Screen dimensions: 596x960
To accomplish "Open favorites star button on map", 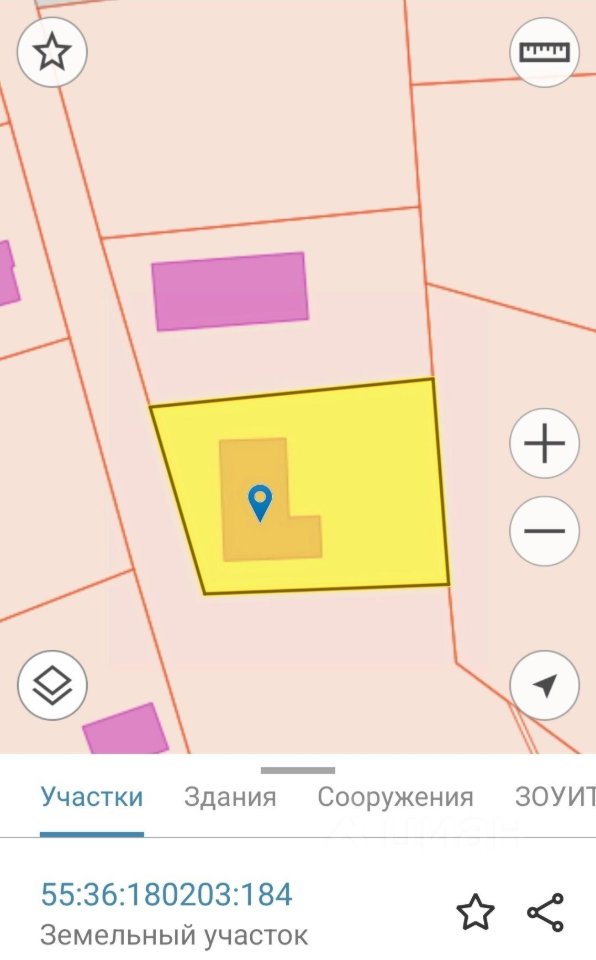I will point(52,52).
